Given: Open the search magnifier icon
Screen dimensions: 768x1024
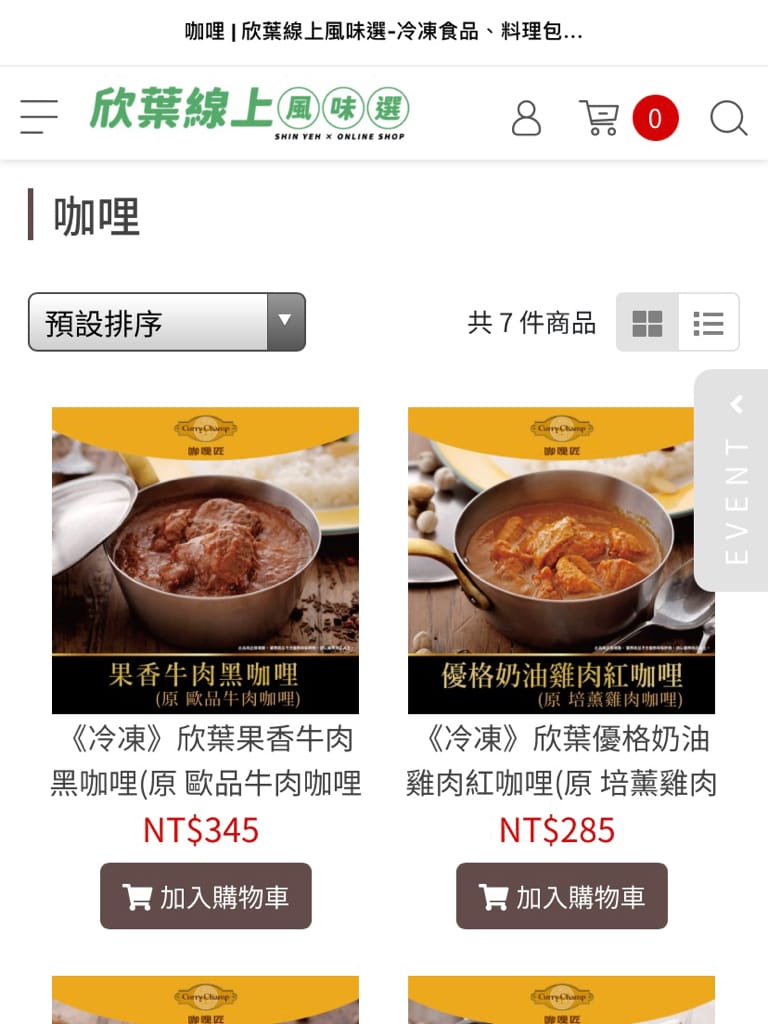Looking at the screenshot, I should coord(730,118).
